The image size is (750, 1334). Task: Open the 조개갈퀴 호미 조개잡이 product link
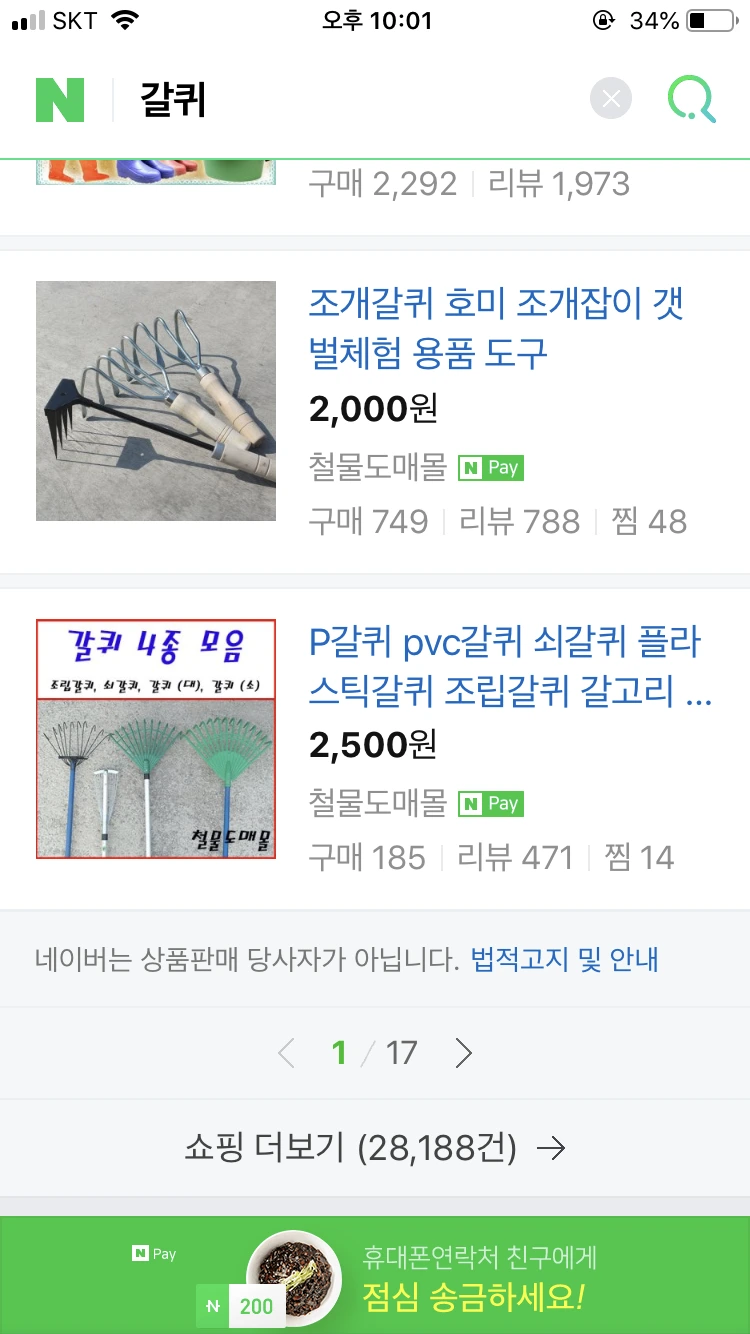click(496, 328)
